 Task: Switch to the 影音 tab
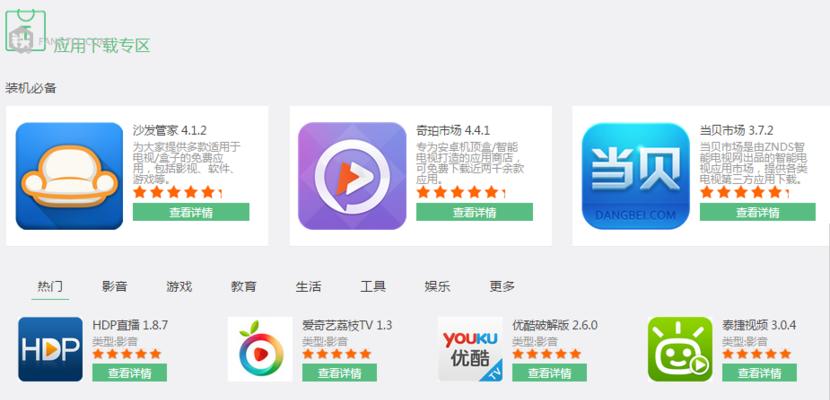[115, 286]
